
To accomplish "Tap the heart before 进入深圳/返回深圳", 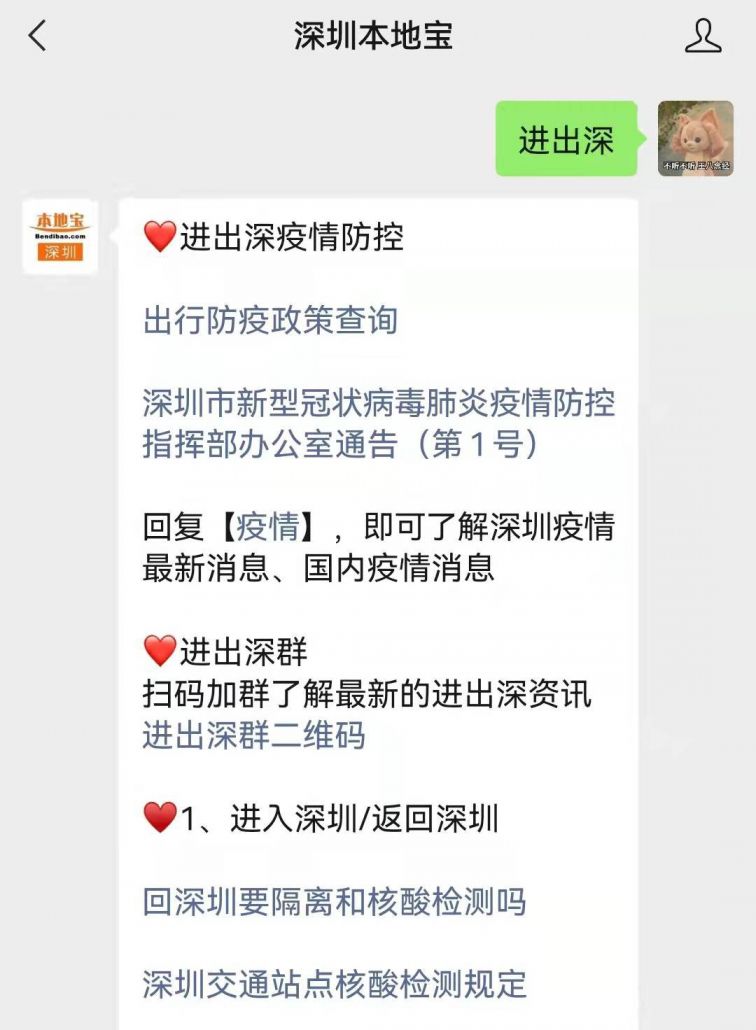I will [156, 816].
